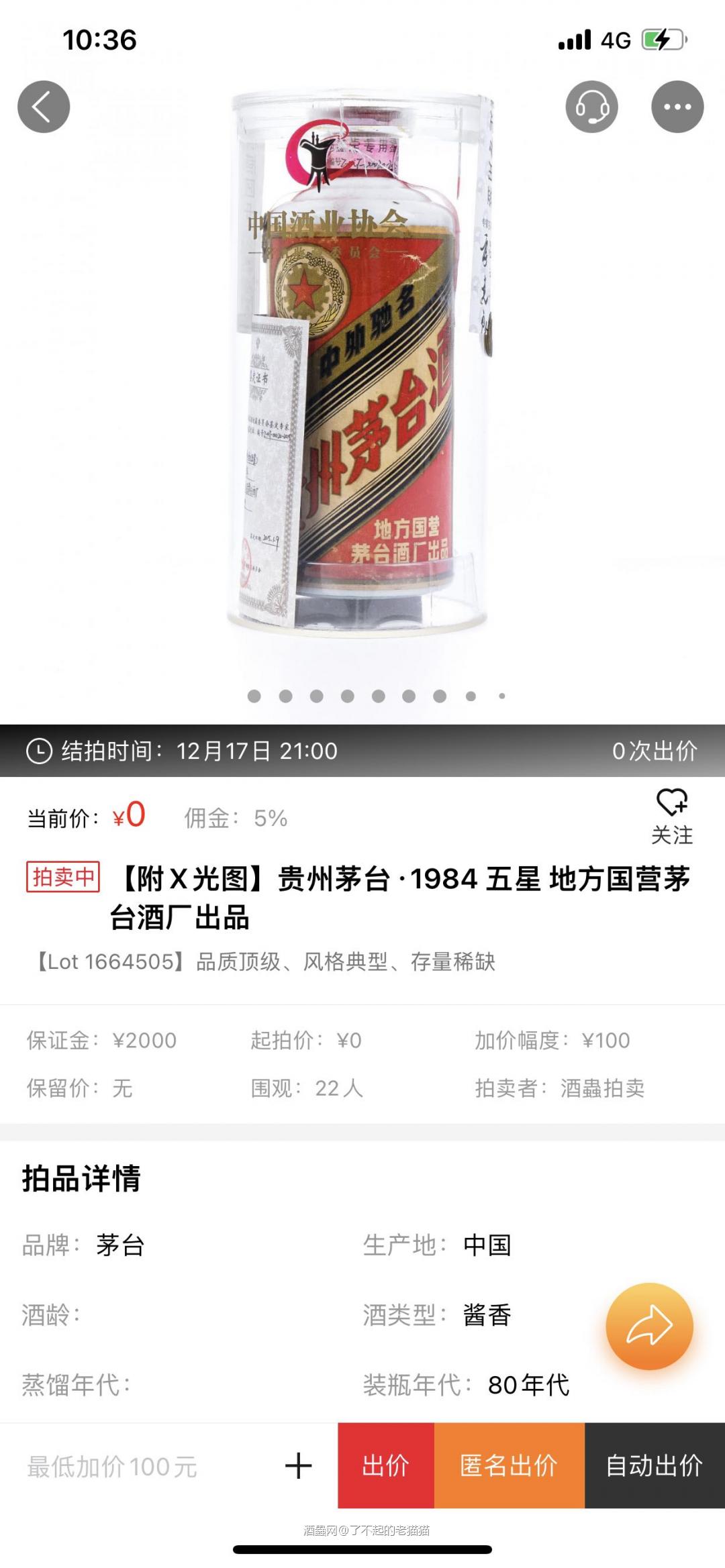Tap the 拍卖中 auction status badge
This screenshot has height=1568, width=725.
[x=63, y=876]
